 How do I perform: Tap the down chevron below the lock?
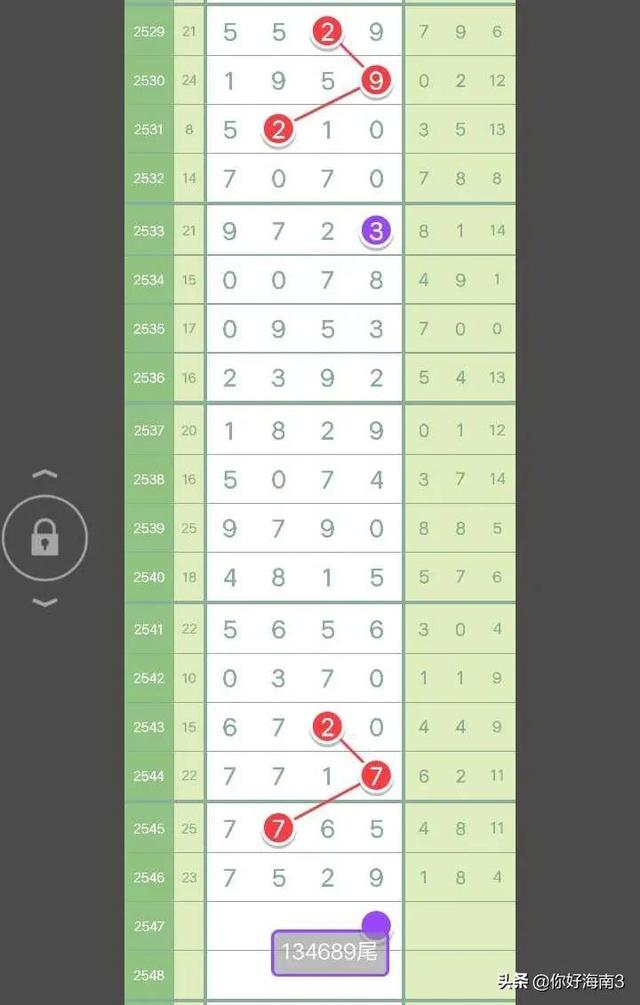(45, 602)
